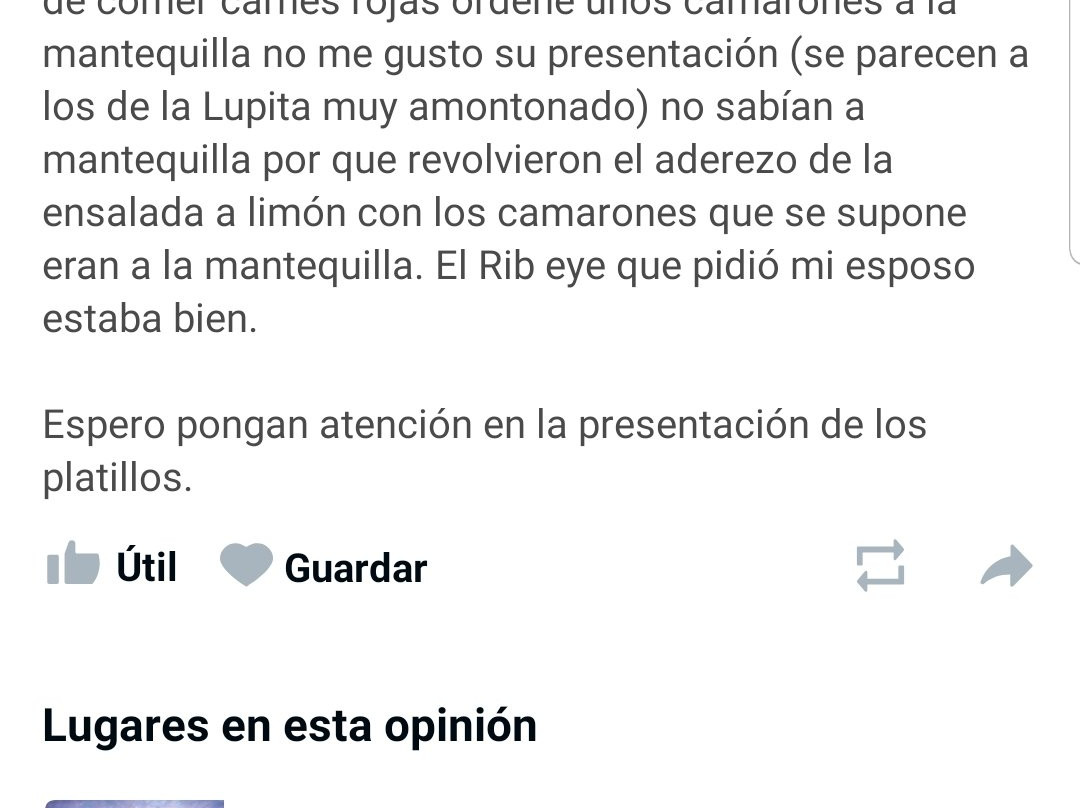The image size is (1080, 808).
Task: Open the place thumbnail under Lugares
Action: pos(134,802)
